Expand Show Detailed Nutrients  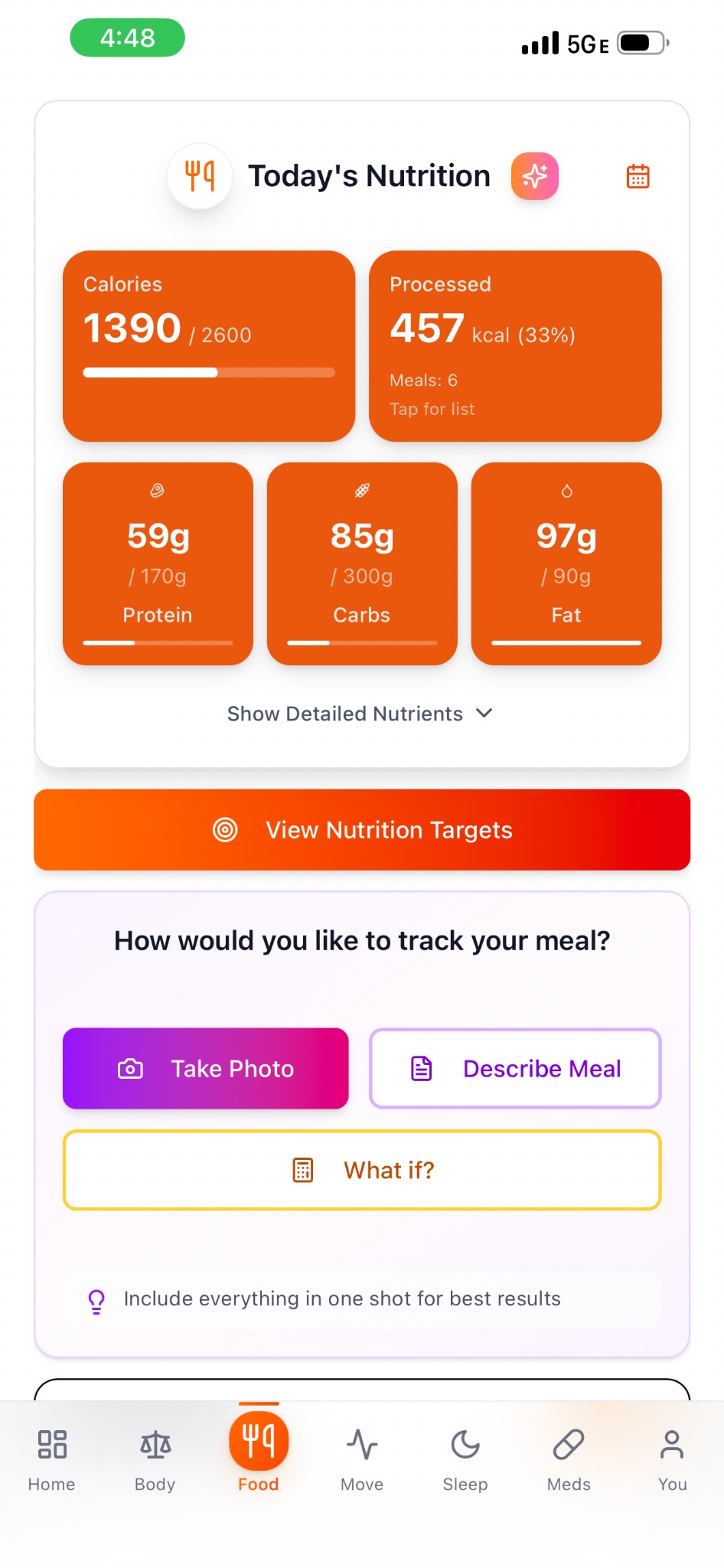[345, 713]
